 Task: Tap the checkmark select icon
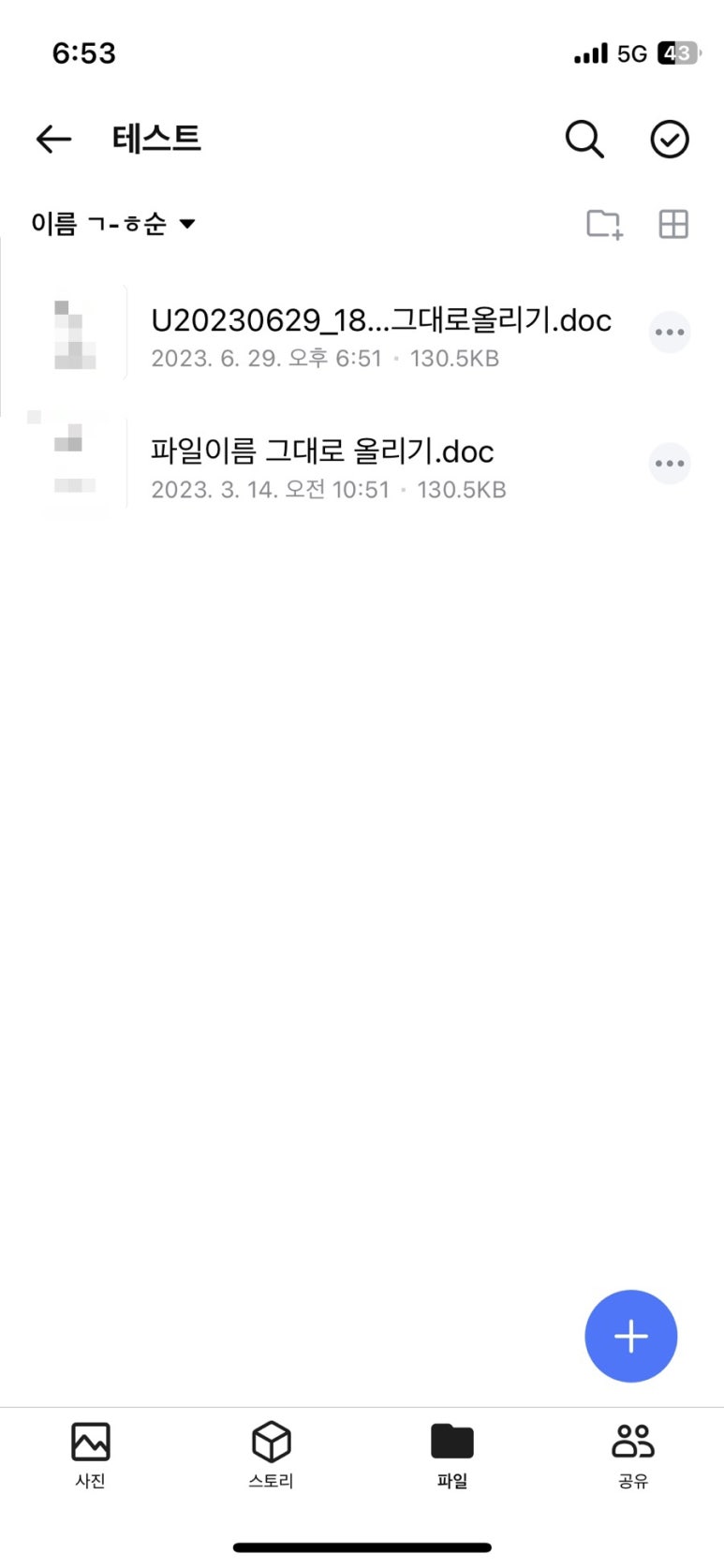tap(670, 140)
